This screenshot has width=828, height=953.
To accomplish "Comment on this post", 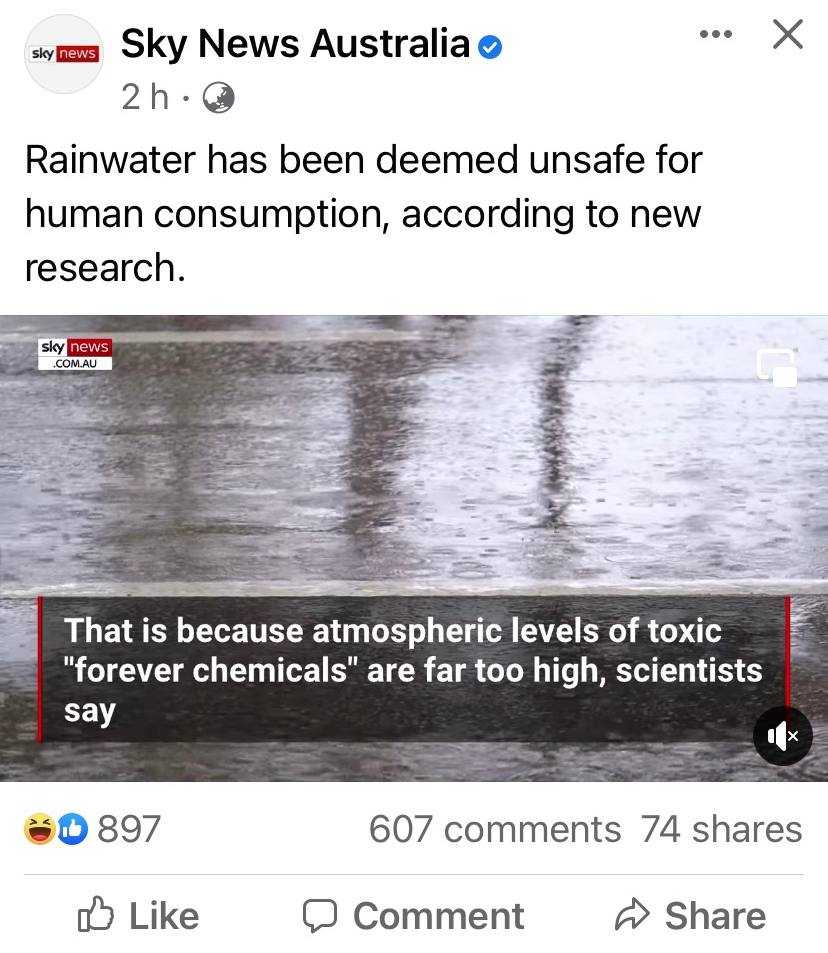I will coord(413,915).
